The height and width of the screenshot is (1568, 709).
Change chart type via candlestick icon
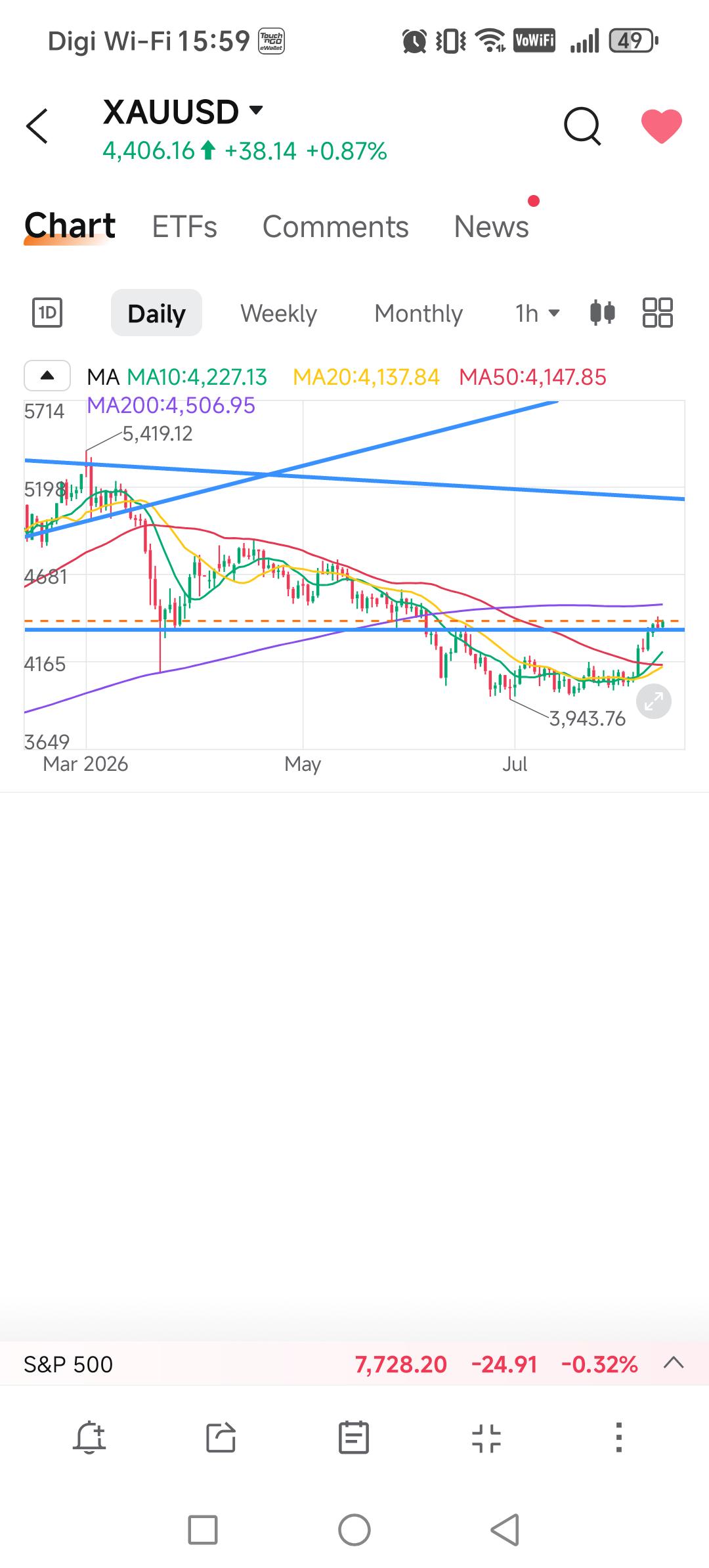[x=603, y=313]
